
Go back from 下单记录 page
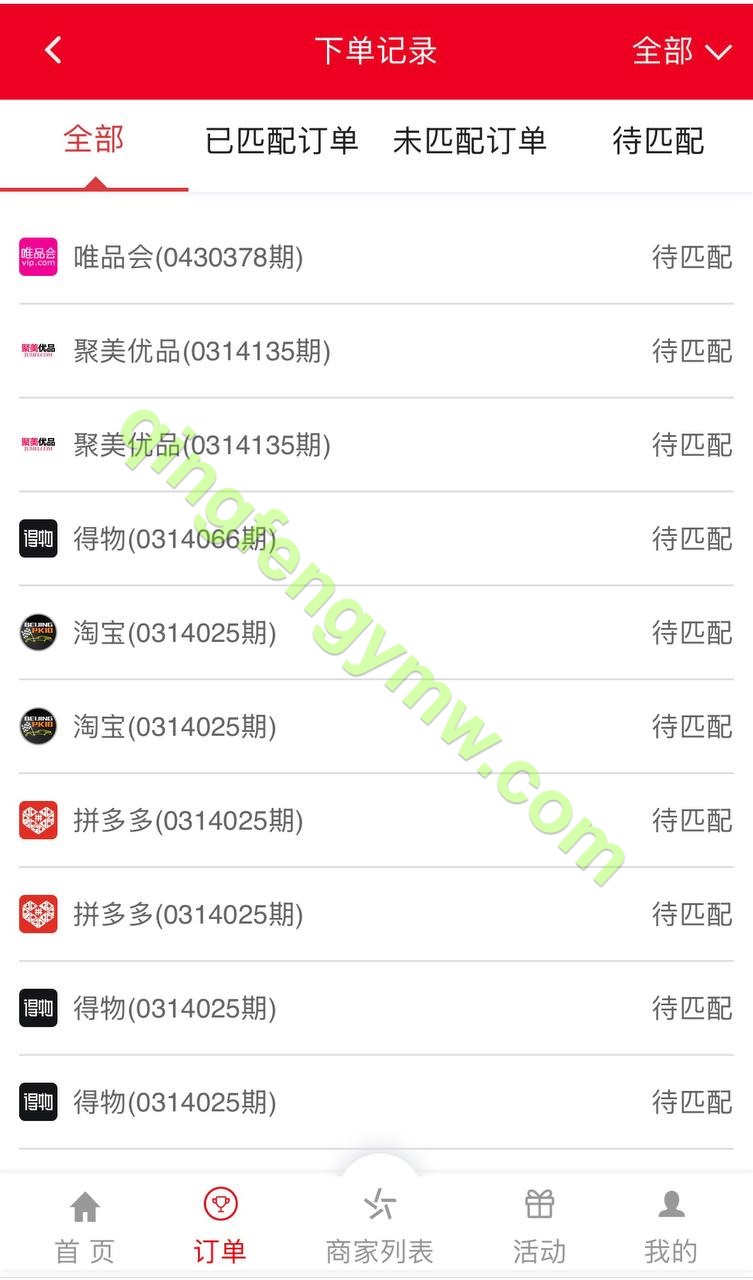(x=53, y=50)
